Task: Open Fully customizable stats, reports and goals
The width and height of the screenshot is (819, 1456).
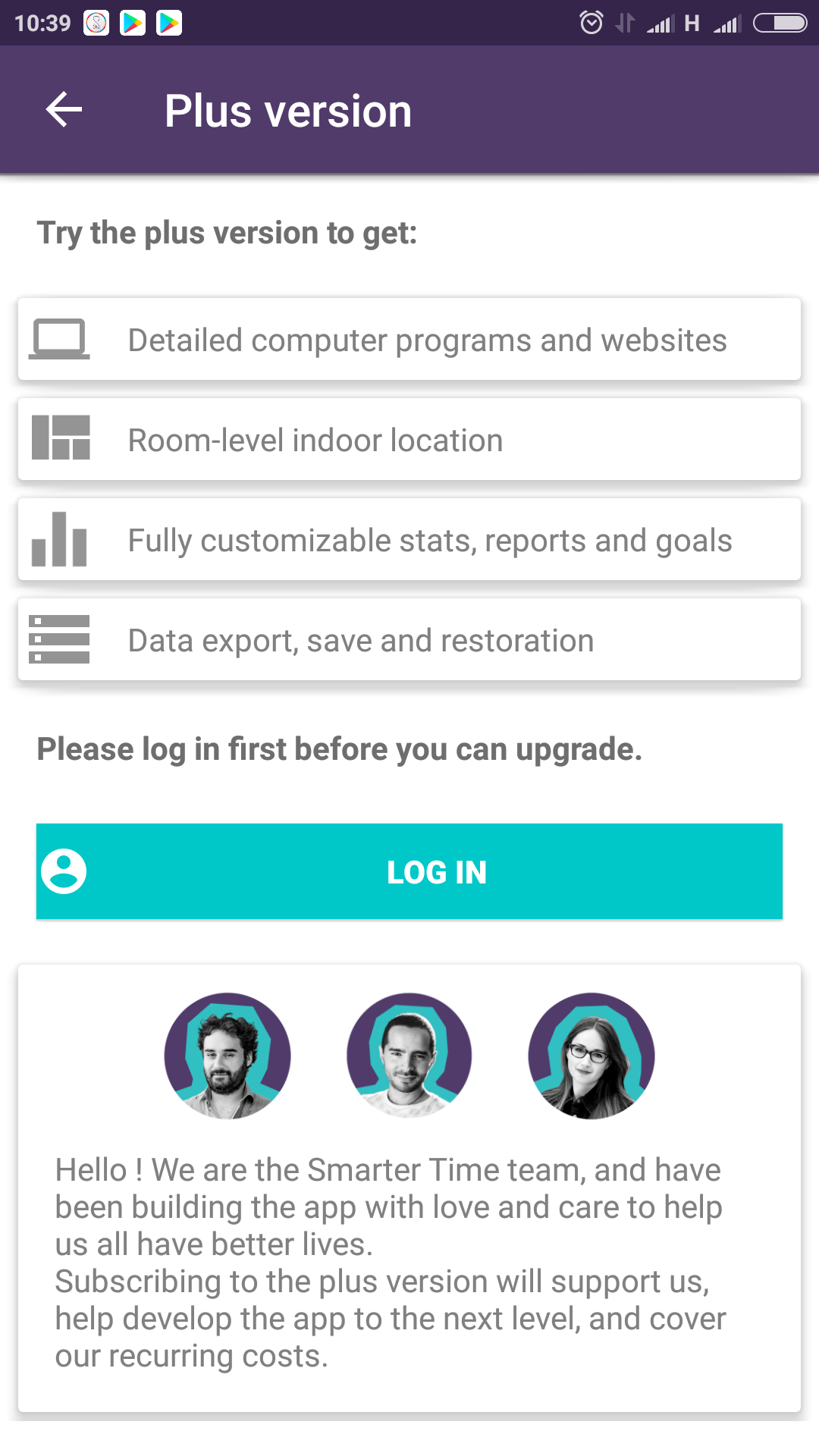Action: coord(409,539)
